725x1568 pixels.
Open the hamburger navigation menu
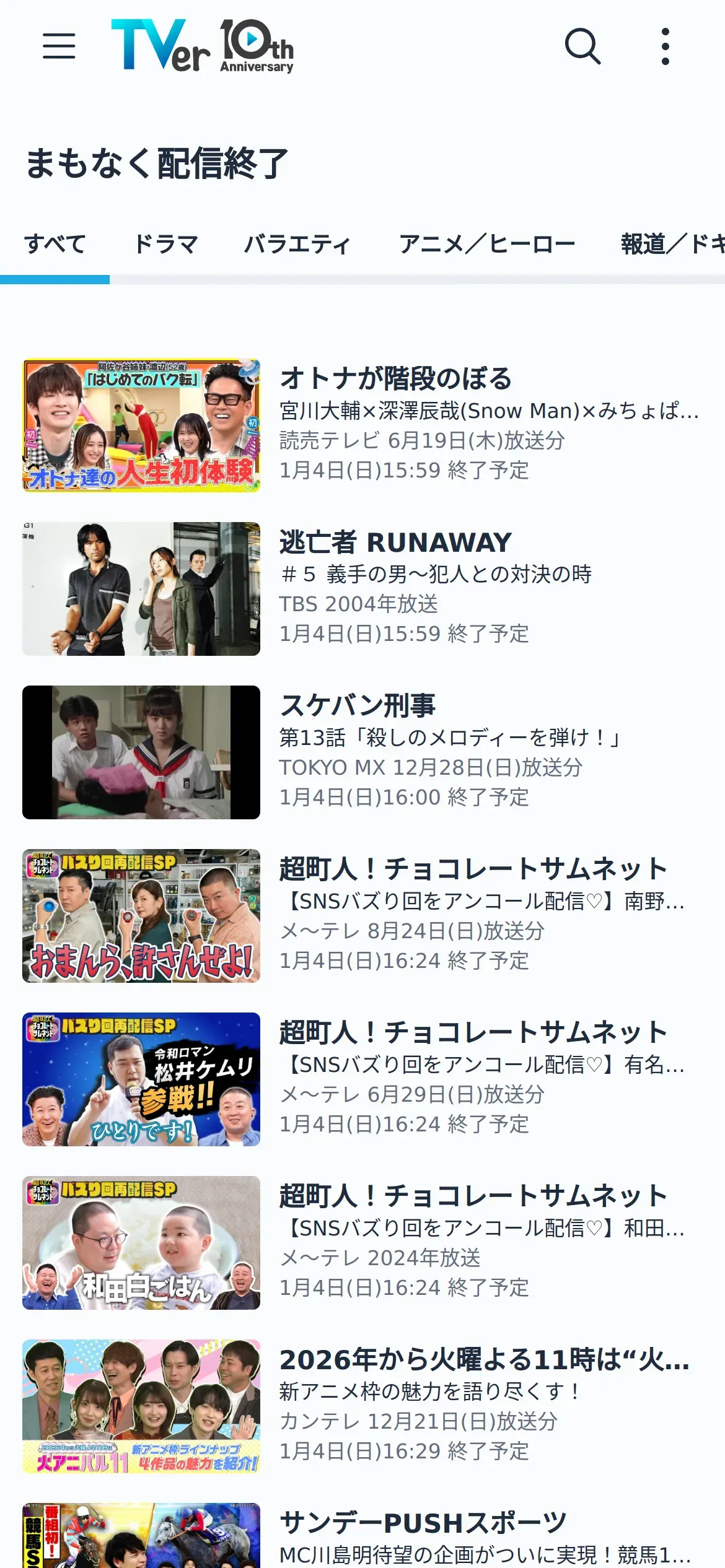click(x=59, y=46)
